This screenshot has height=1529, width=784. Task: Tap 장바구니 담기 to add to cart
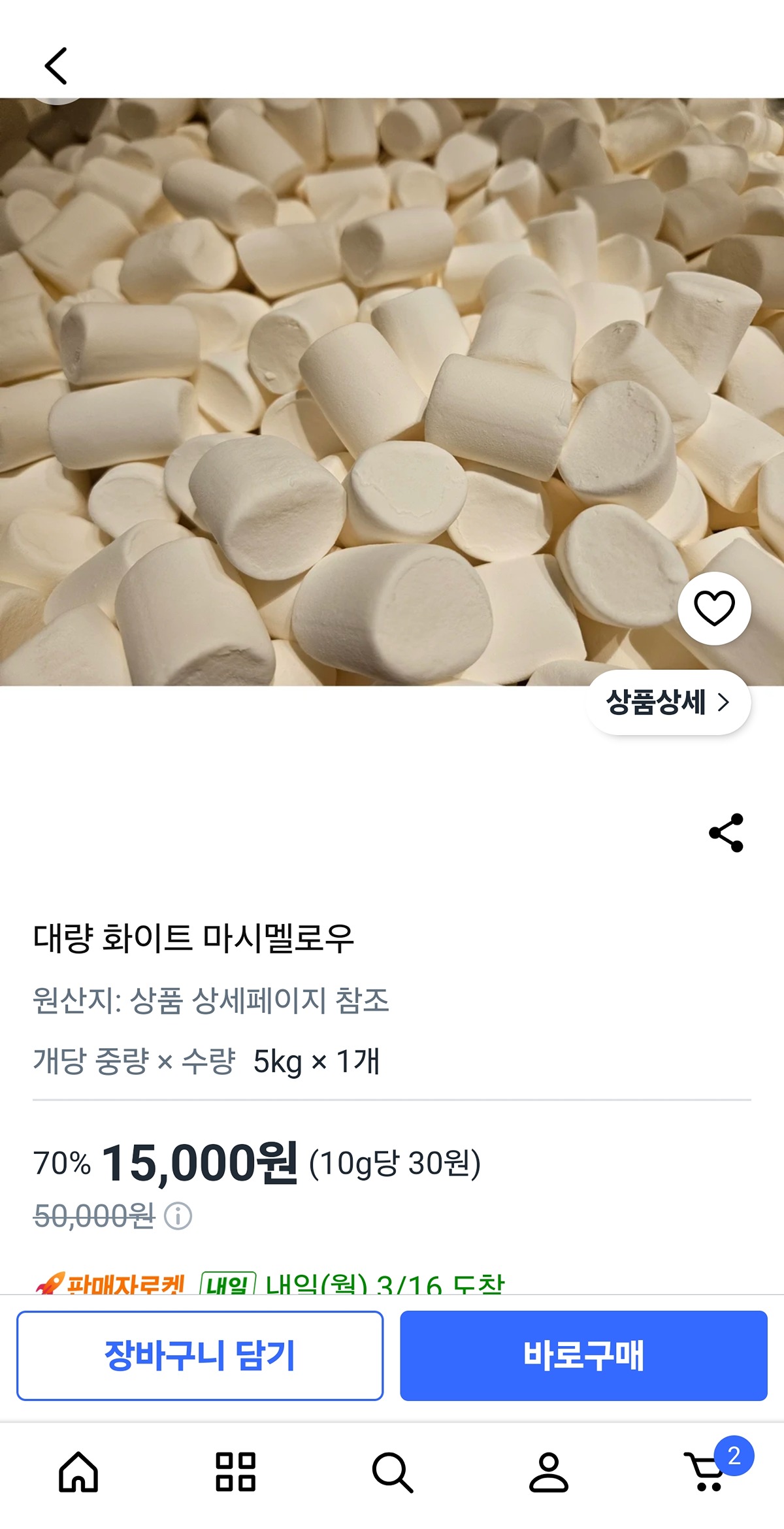click(200, 1355)
